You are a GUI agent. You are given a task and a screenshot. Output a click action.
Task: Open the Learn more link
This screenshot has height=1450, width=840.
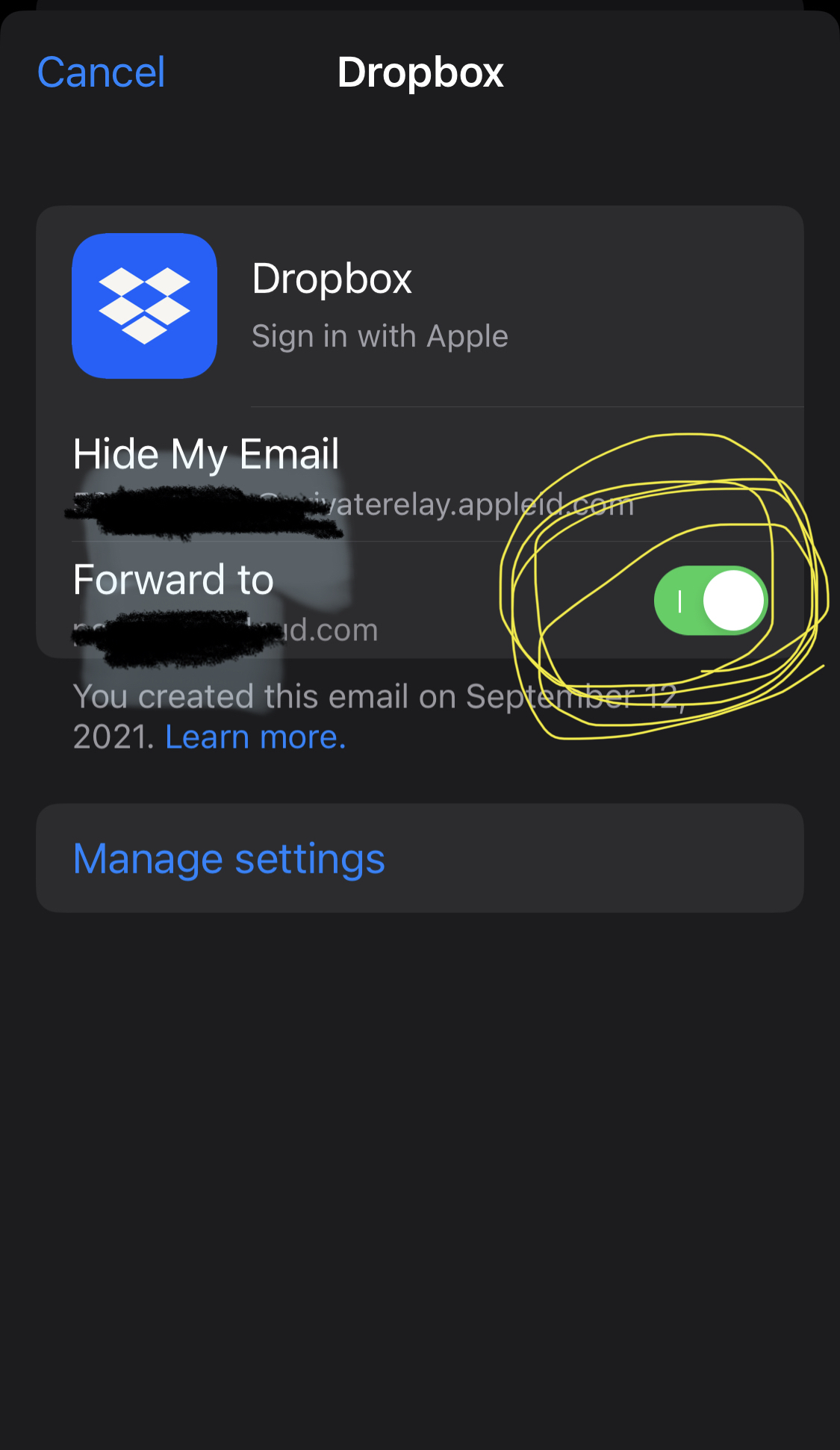click(x=255, y=737)
